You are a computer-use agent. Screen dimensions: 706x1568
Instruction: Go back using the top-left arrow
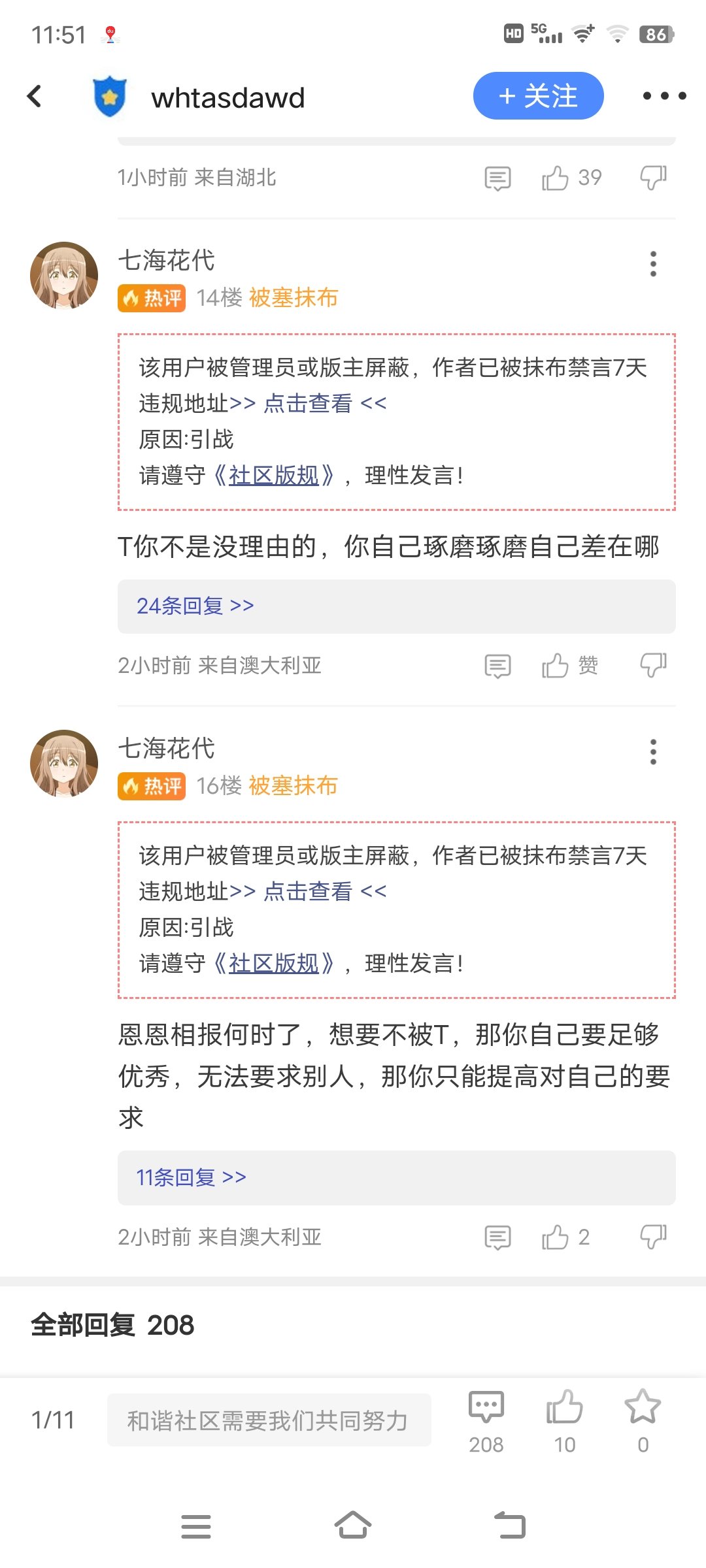(35, 96)
